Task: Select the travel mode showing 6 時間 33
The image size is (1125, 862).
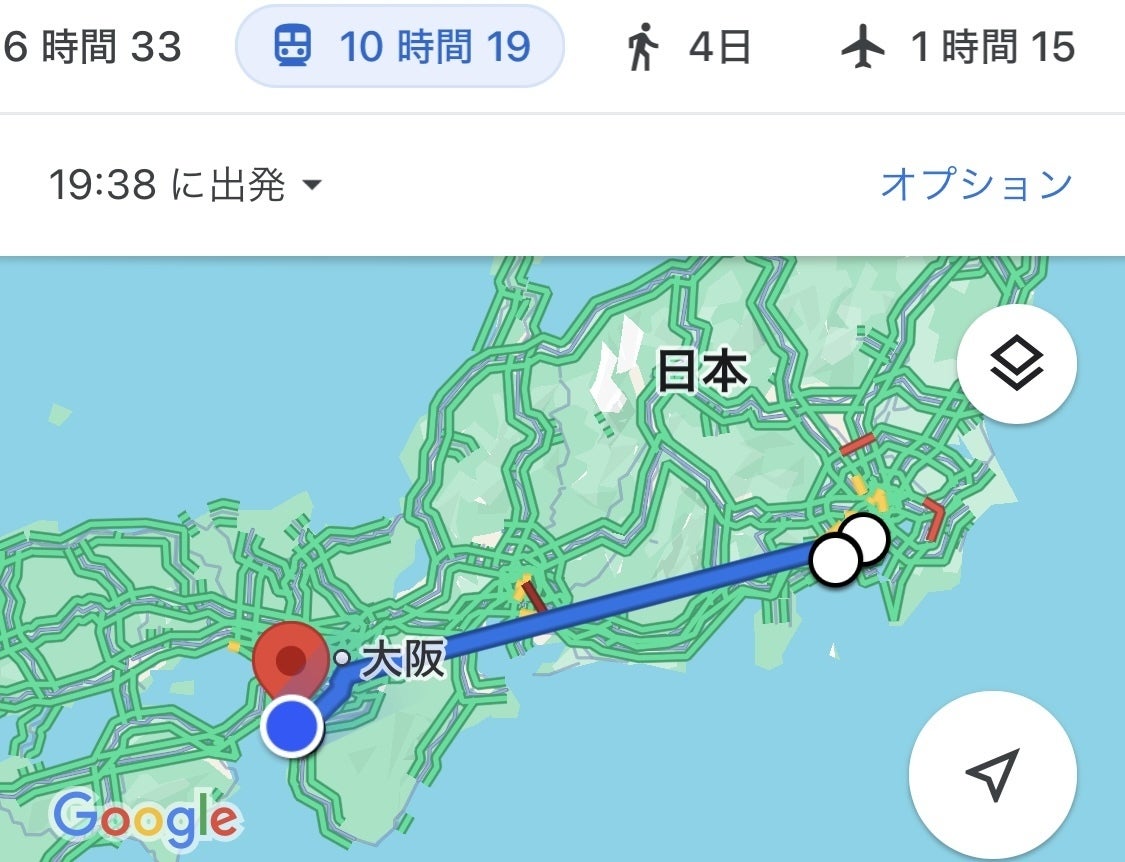Action: pyautogui.click(x=92, y=48)
